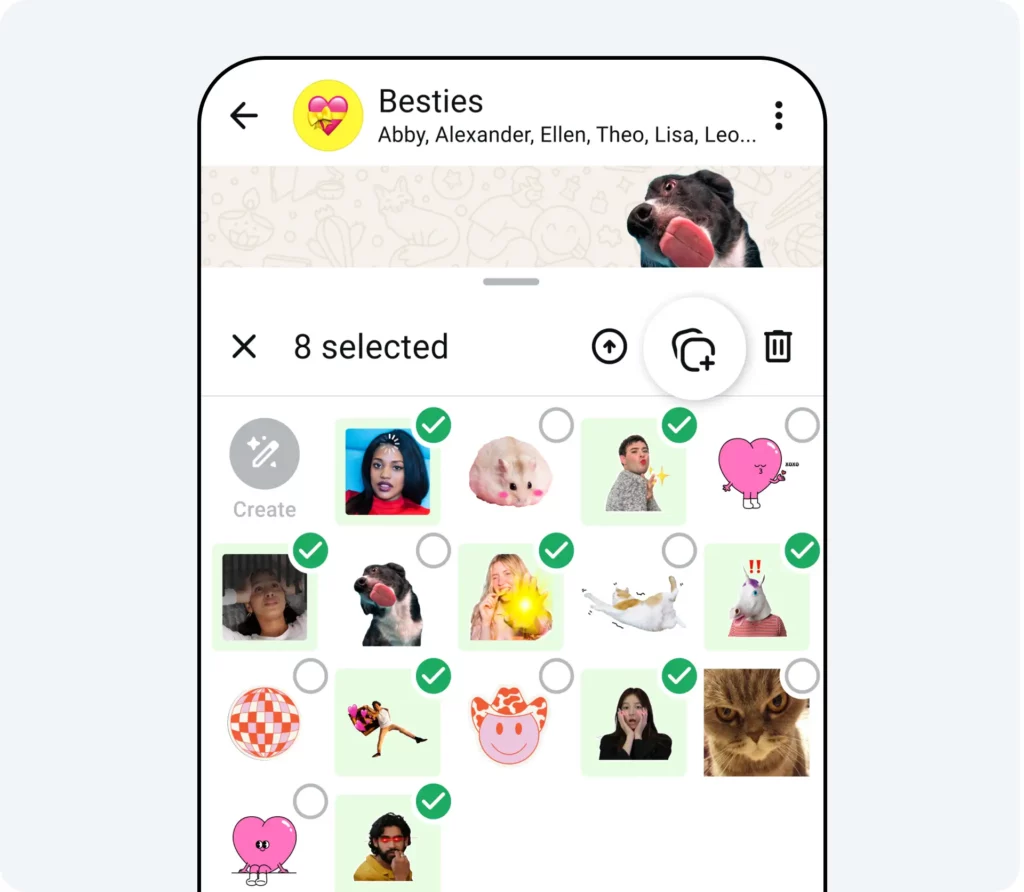Add selected stickers to a pack
The width and height of the screenshot is (1024, 892).
694,349
